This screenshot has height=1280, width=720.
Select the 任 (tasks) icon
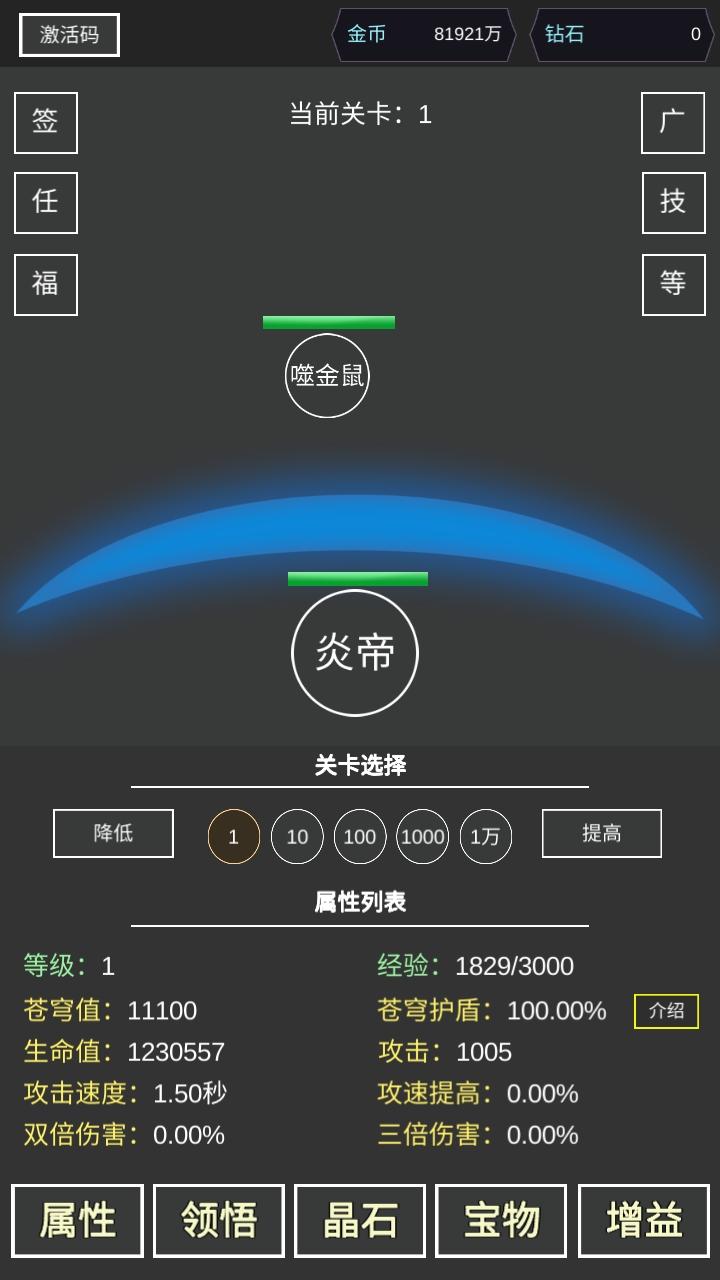point(44,203)
